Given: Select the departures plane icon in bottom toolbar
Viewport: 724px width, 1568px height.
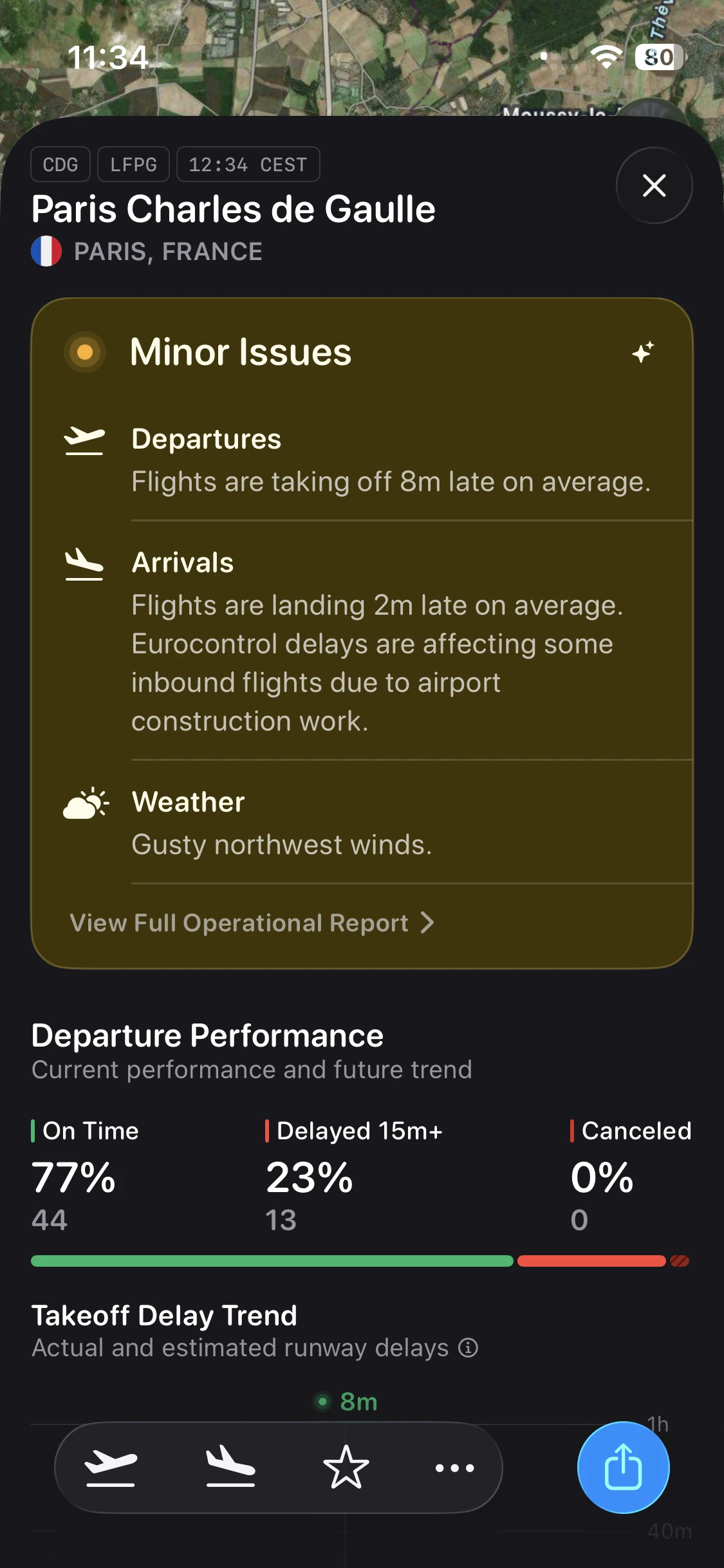Looking at the screenshot, I should (111, 1468).
